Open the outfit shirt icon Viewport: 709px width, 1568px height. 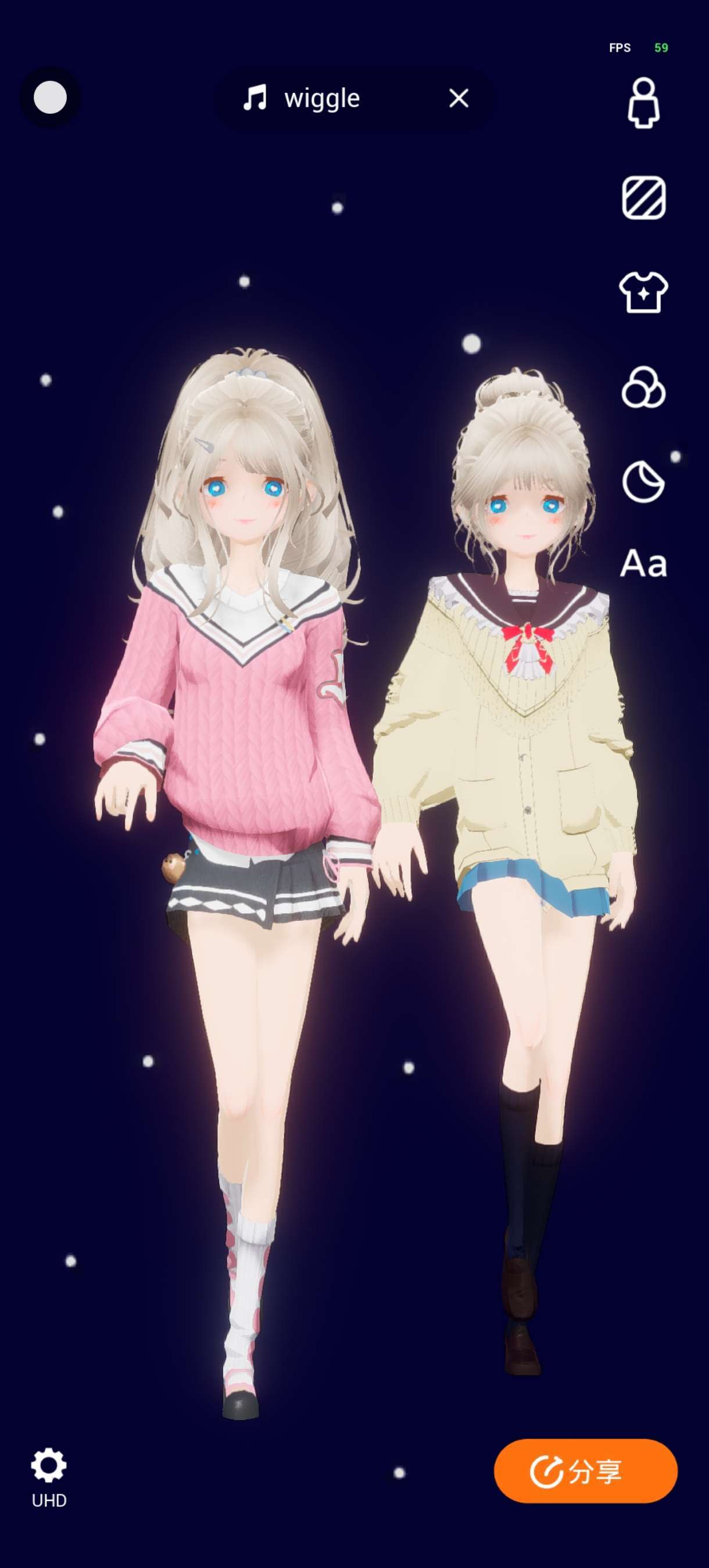(x=643, y=292)
